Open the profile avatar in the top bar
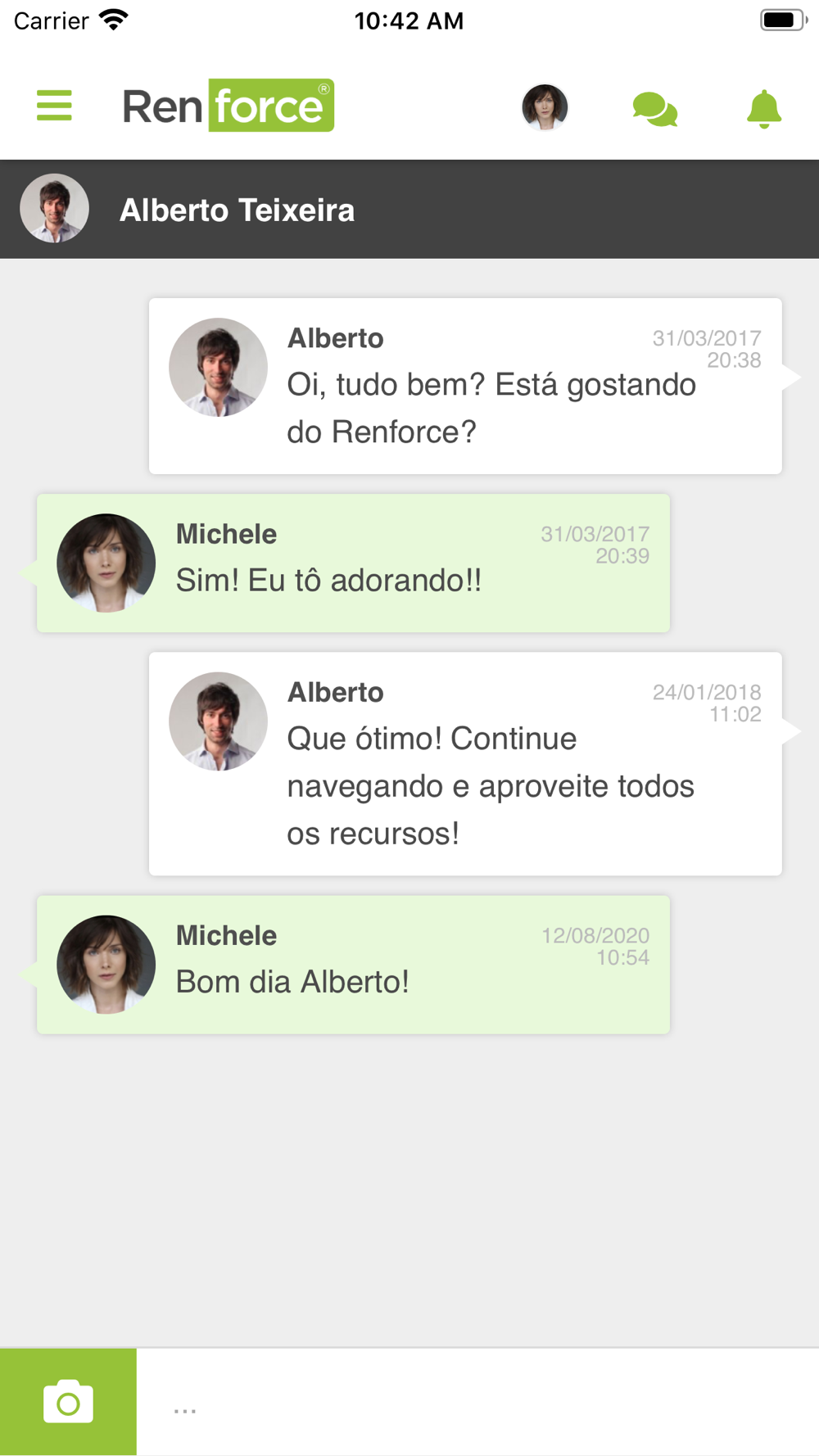The width and height of the screenshot is (819, 1456). click(545, 106)
